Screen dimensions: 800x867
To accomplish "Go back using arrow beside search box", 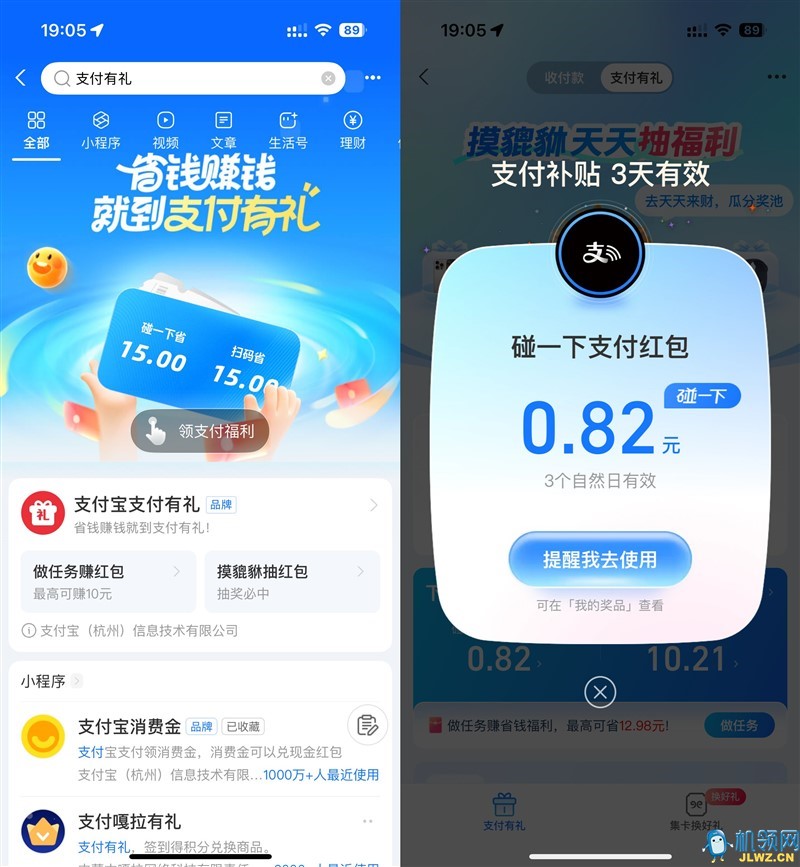I will point(21,78).
